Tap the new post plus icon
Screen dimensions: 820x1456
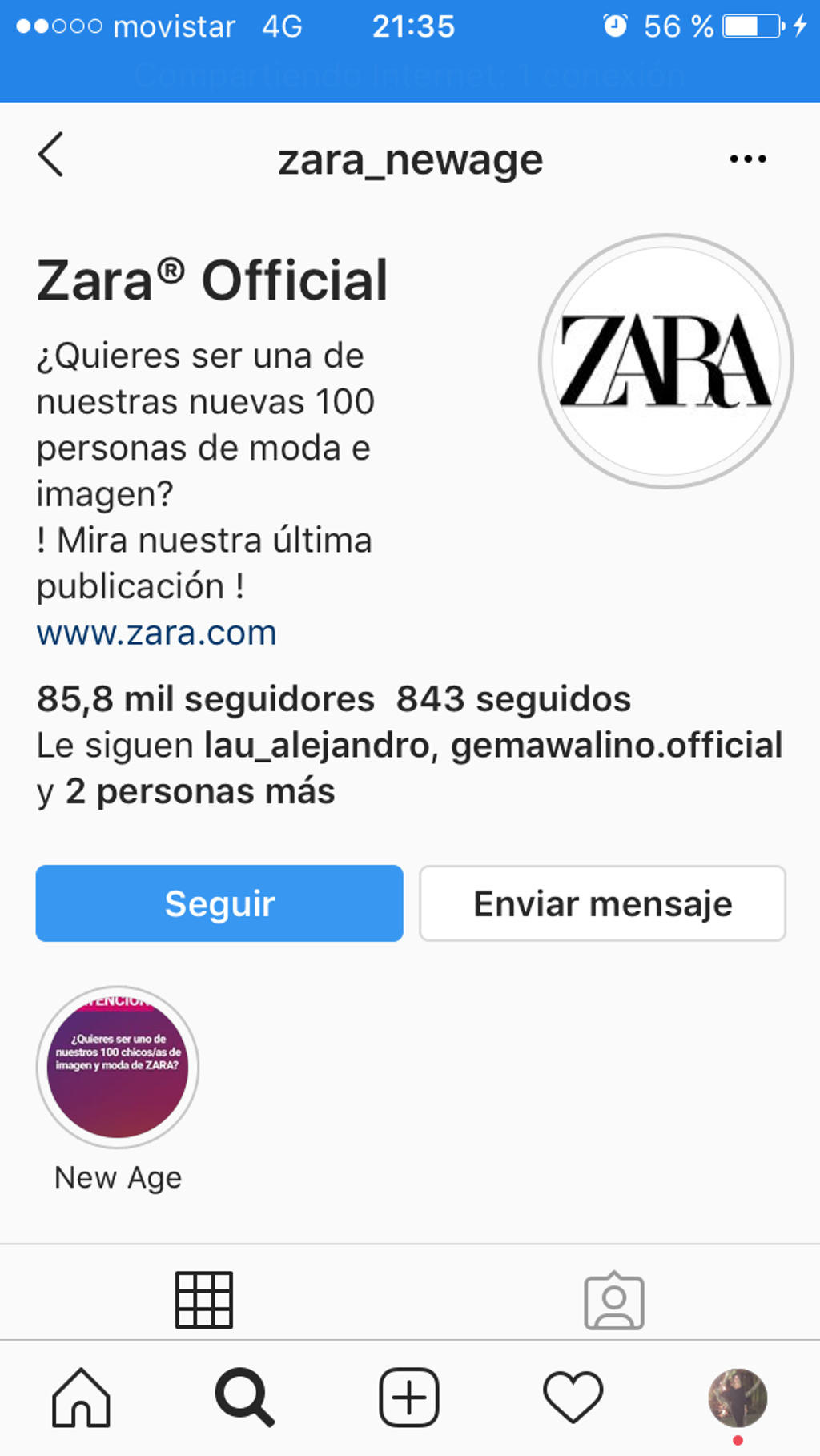click(409, 1400)
